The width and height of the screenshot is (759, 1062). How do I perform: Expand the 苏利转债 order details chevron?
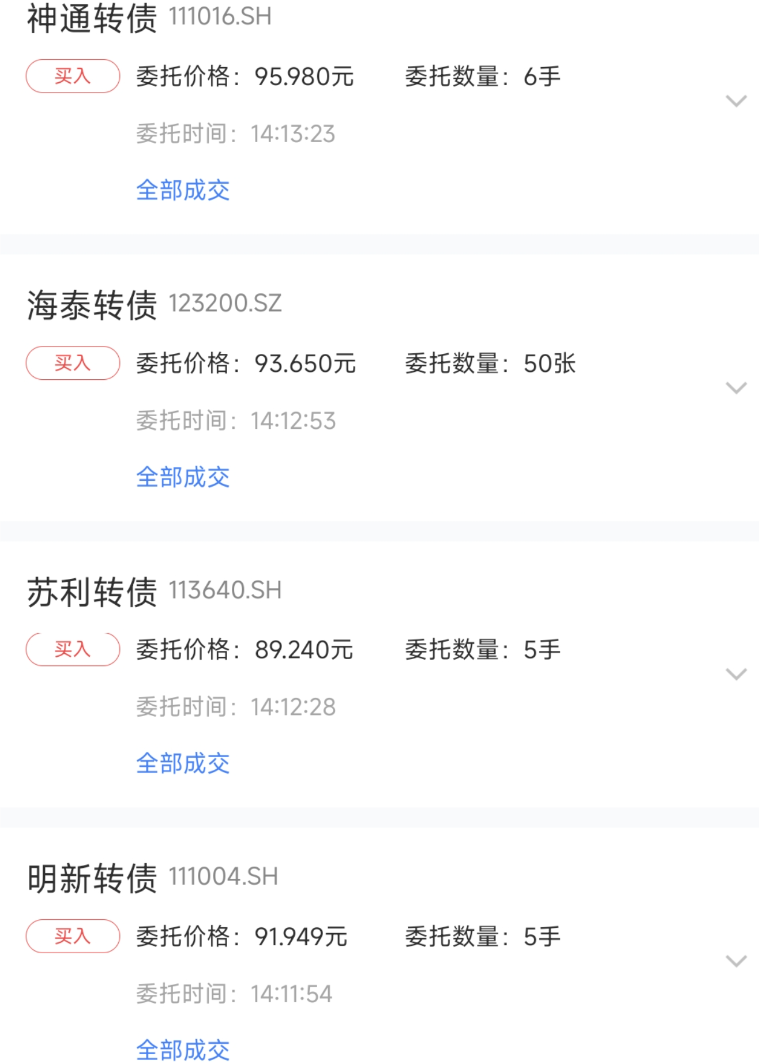736,674
